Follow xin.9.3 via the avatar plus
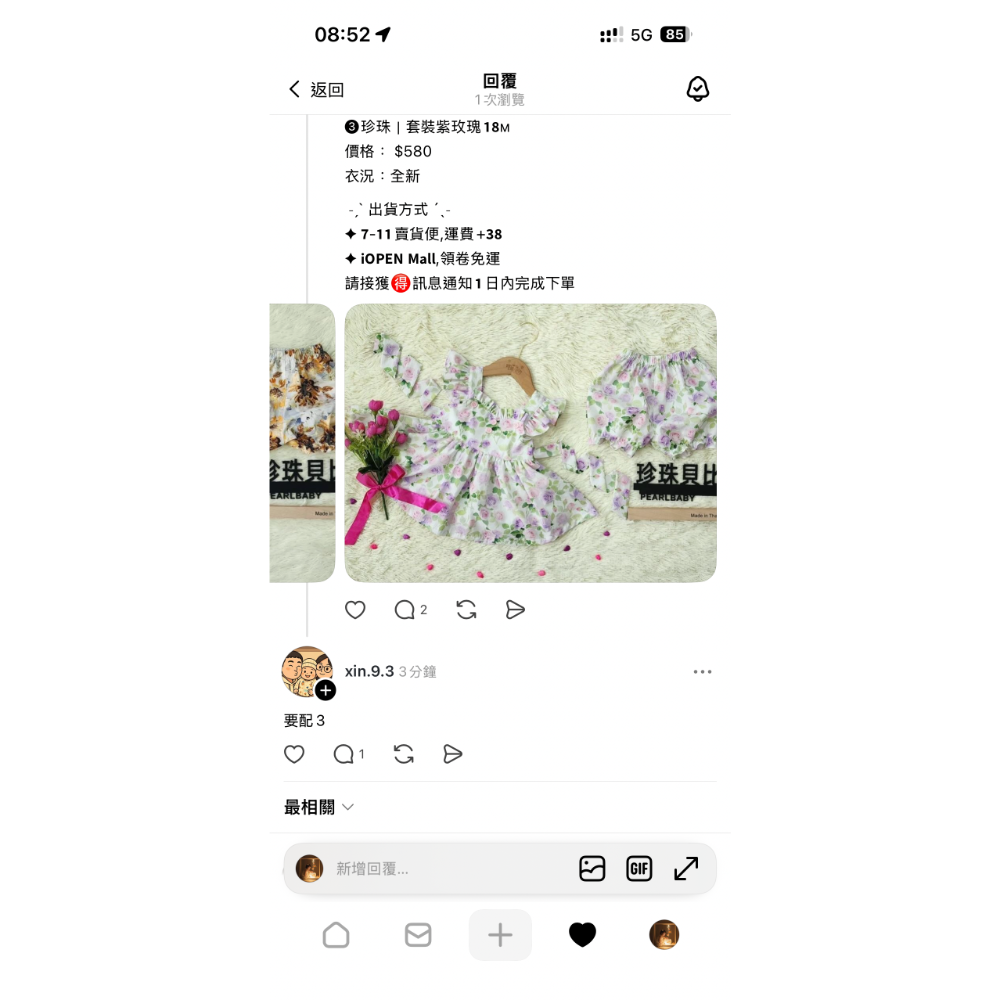Viewport: 1000px width, 1000px height. pyautogui.click(x=326, y=690)
